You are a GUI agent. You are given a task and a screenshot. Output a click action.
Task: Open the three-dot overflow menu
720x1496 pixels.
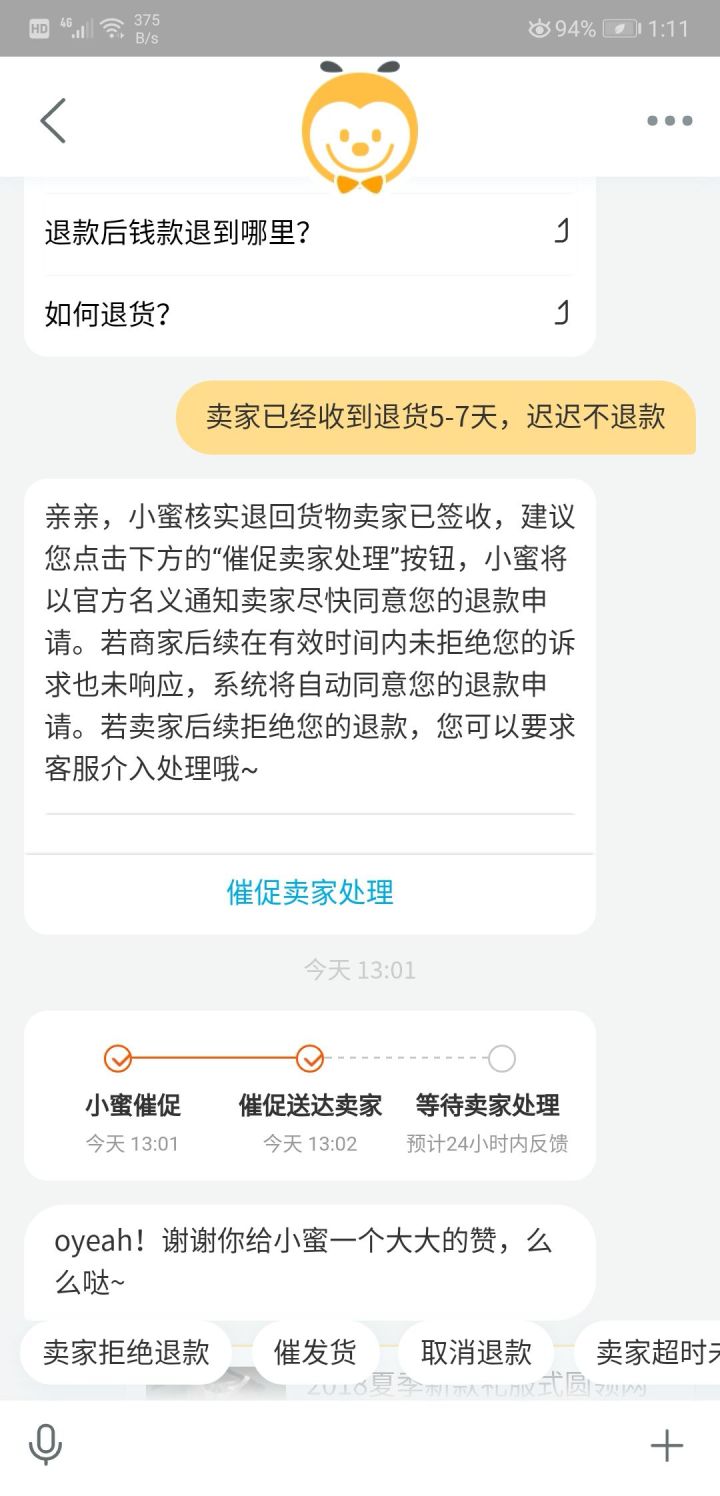coord(669,121)
